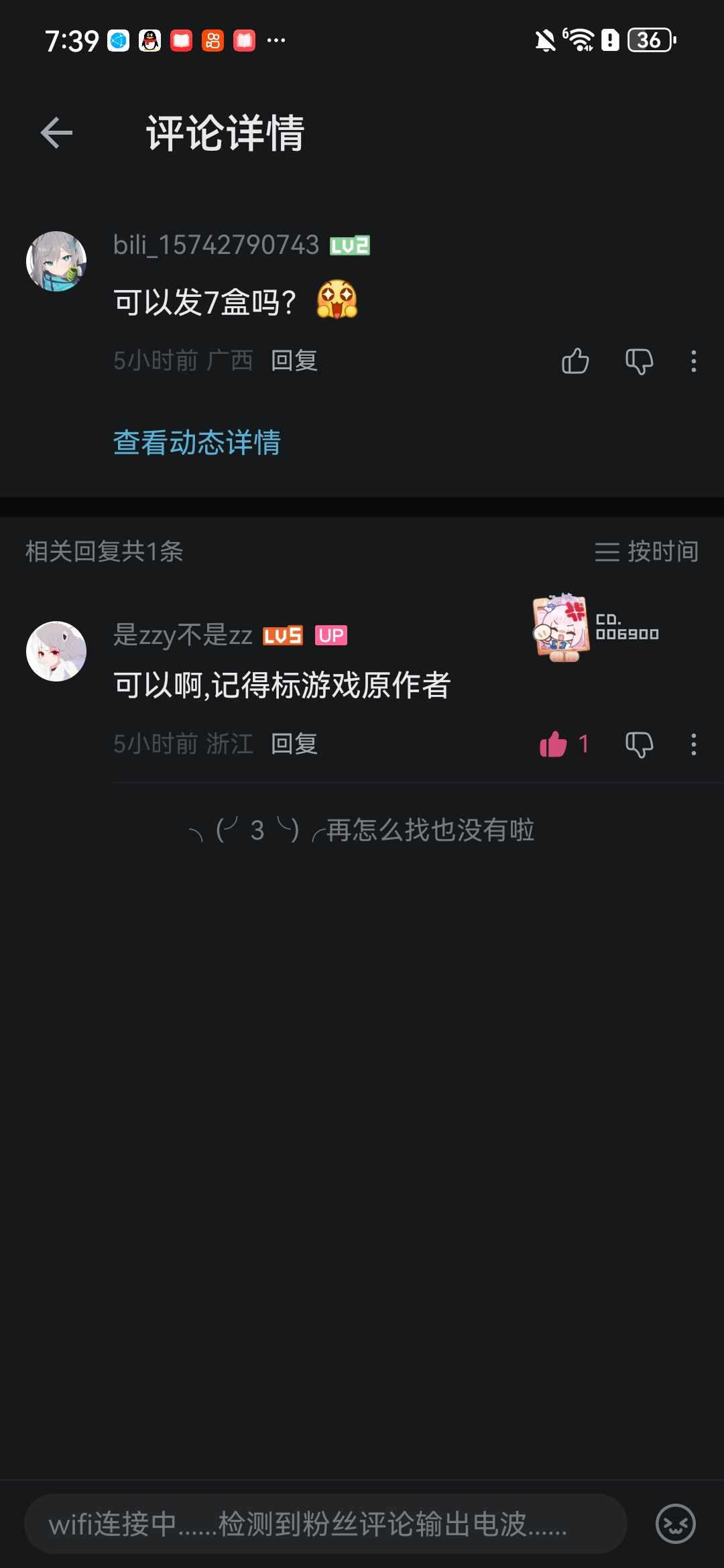Change reply sorting via 按时间
Screen dimensions: 724x1568
pyautogui.click(x=646, y=551)
